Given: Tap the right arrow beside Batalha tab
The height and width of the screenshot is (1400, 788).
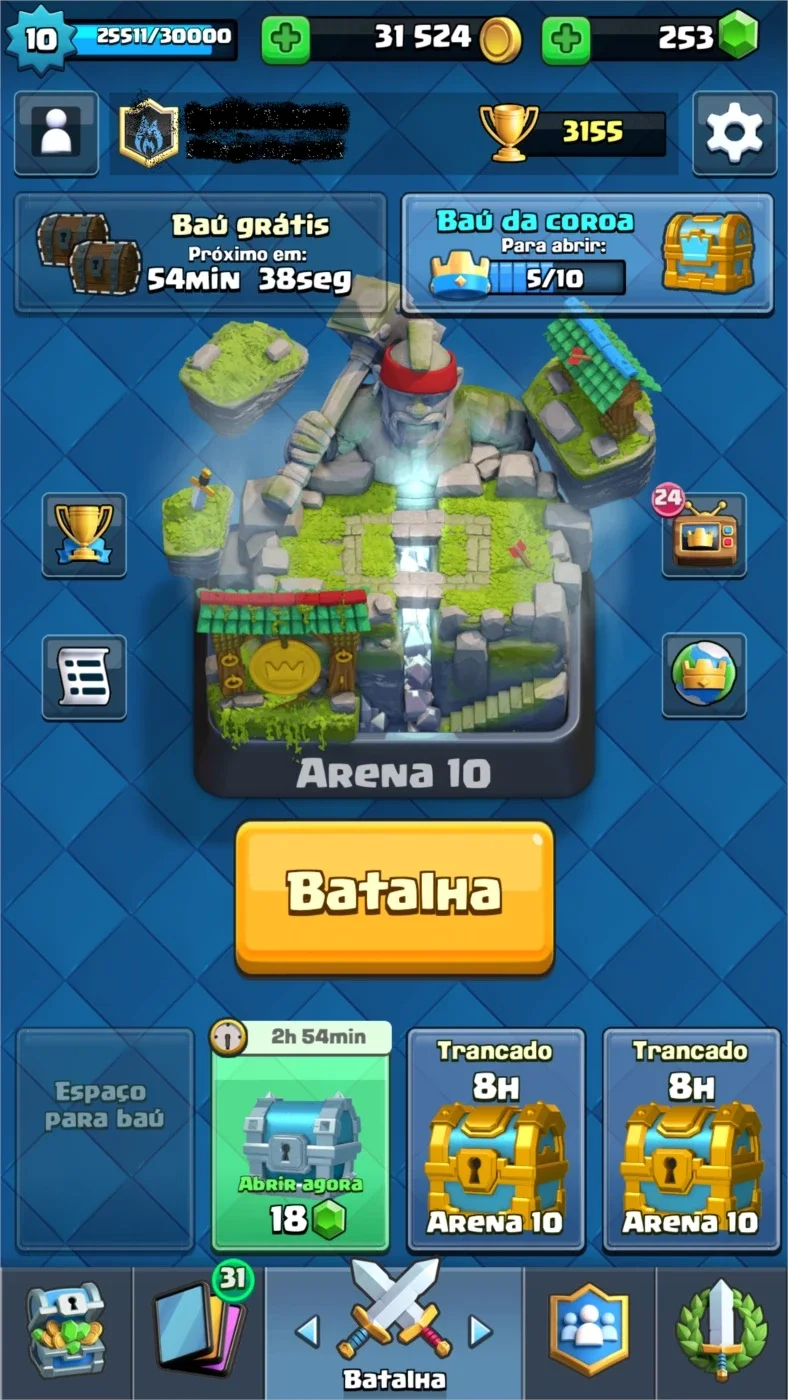Looking at the screenshot, I should click(481, 1331).
